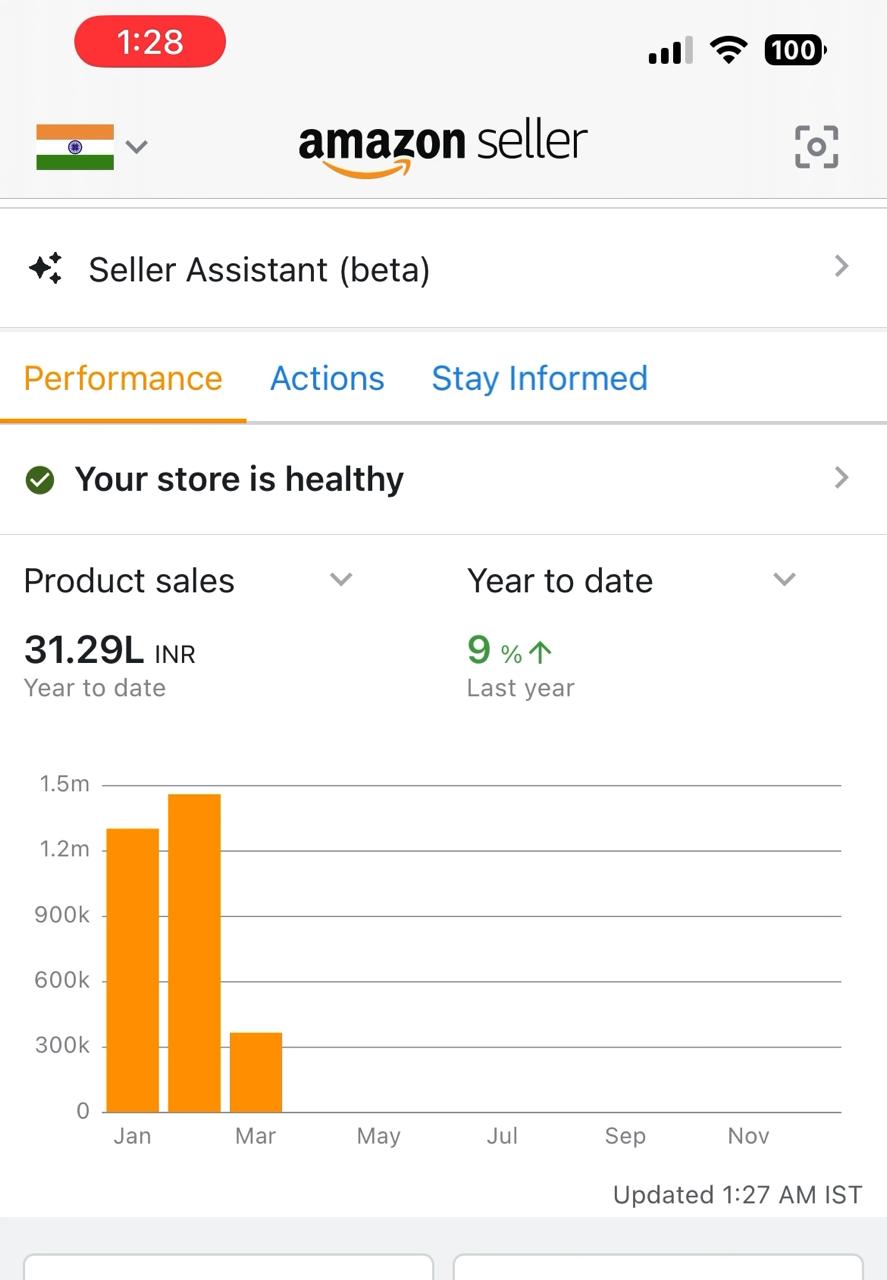Expand the marketplace selector chevron

tap(136, 147)
